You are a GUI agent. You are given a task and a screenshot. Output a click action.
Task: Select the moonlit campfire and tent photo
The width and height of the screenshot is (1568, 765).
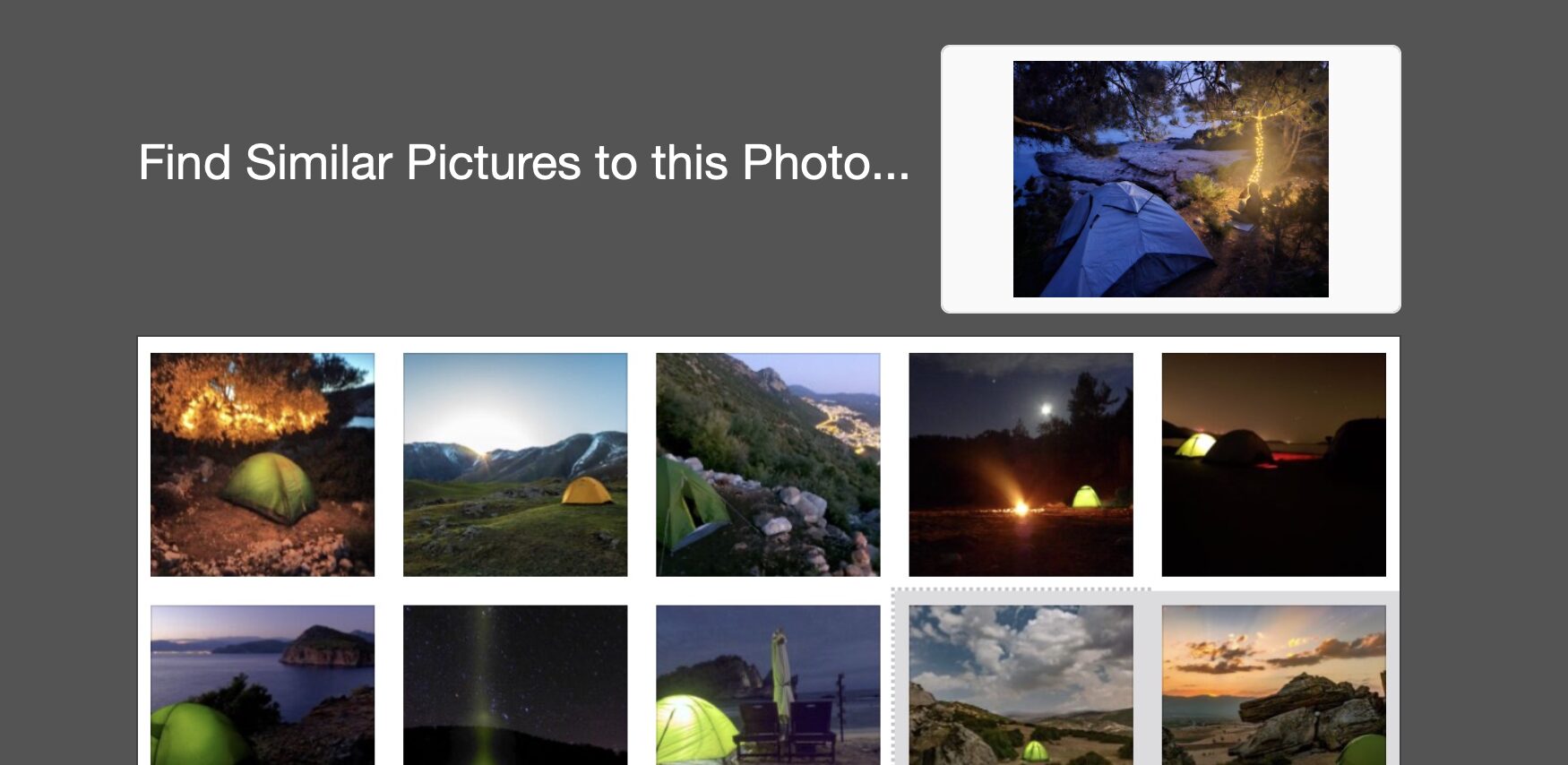pos(1021,464)
